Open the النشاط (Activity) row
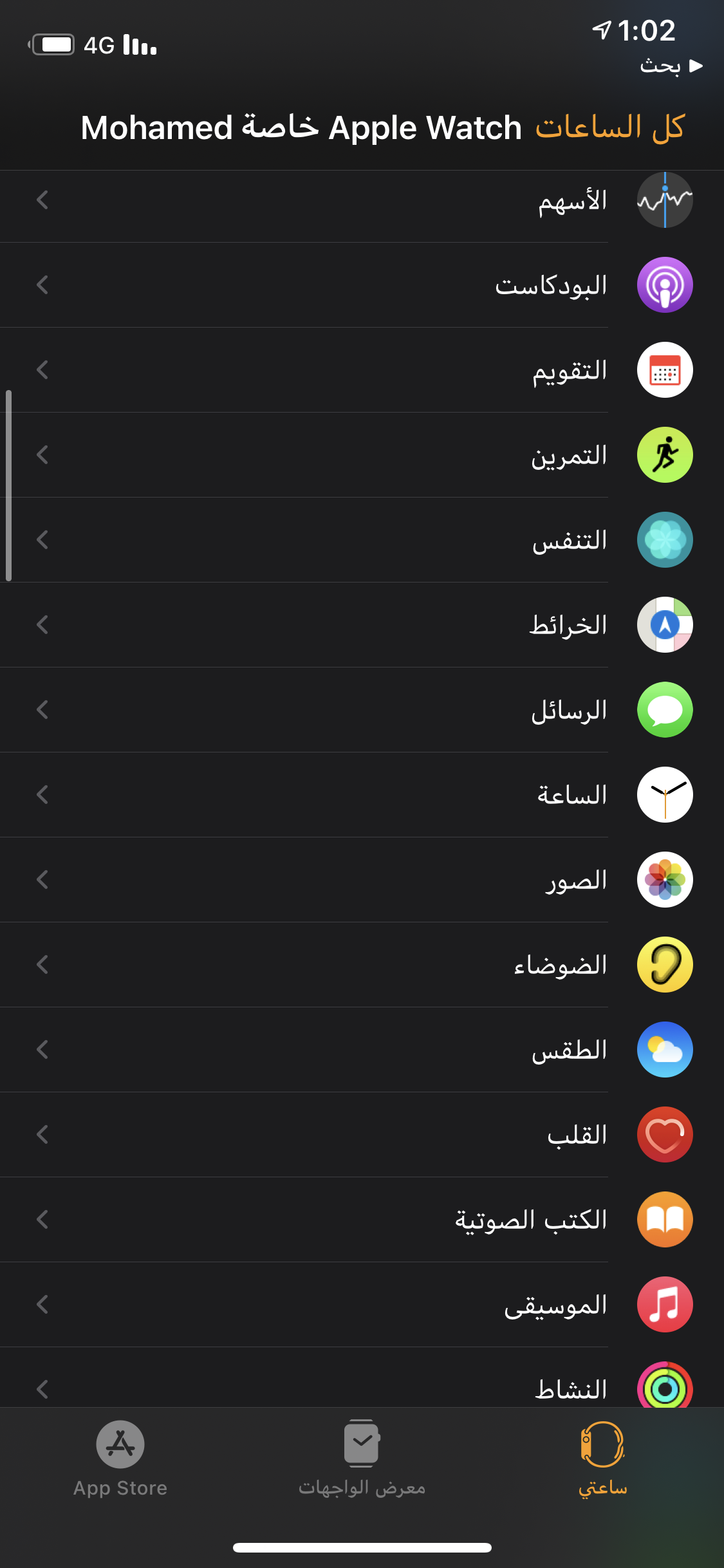The height and width of the screenshot is (1568, 724). [362, 1377]
